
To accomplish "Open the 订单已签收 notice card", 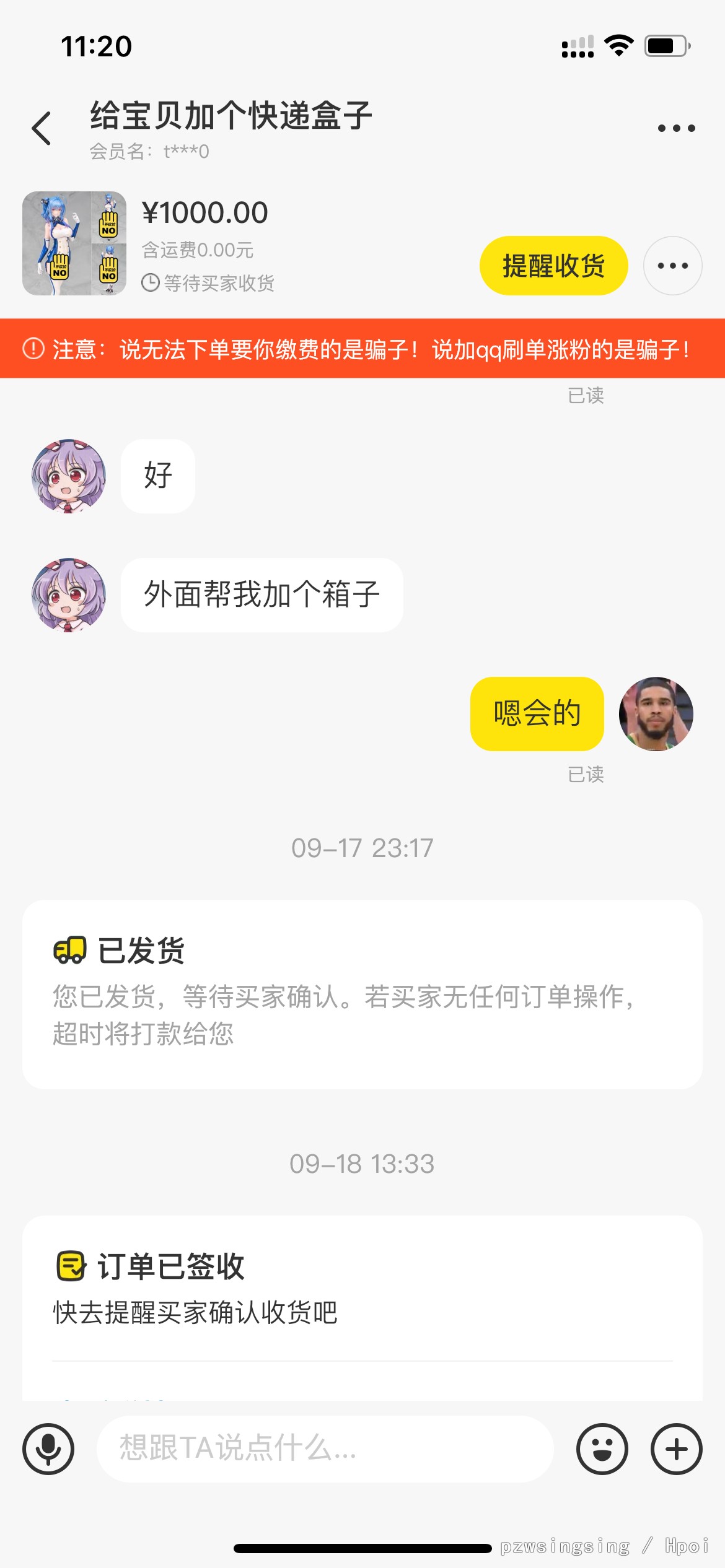I will pos(362,1308).
